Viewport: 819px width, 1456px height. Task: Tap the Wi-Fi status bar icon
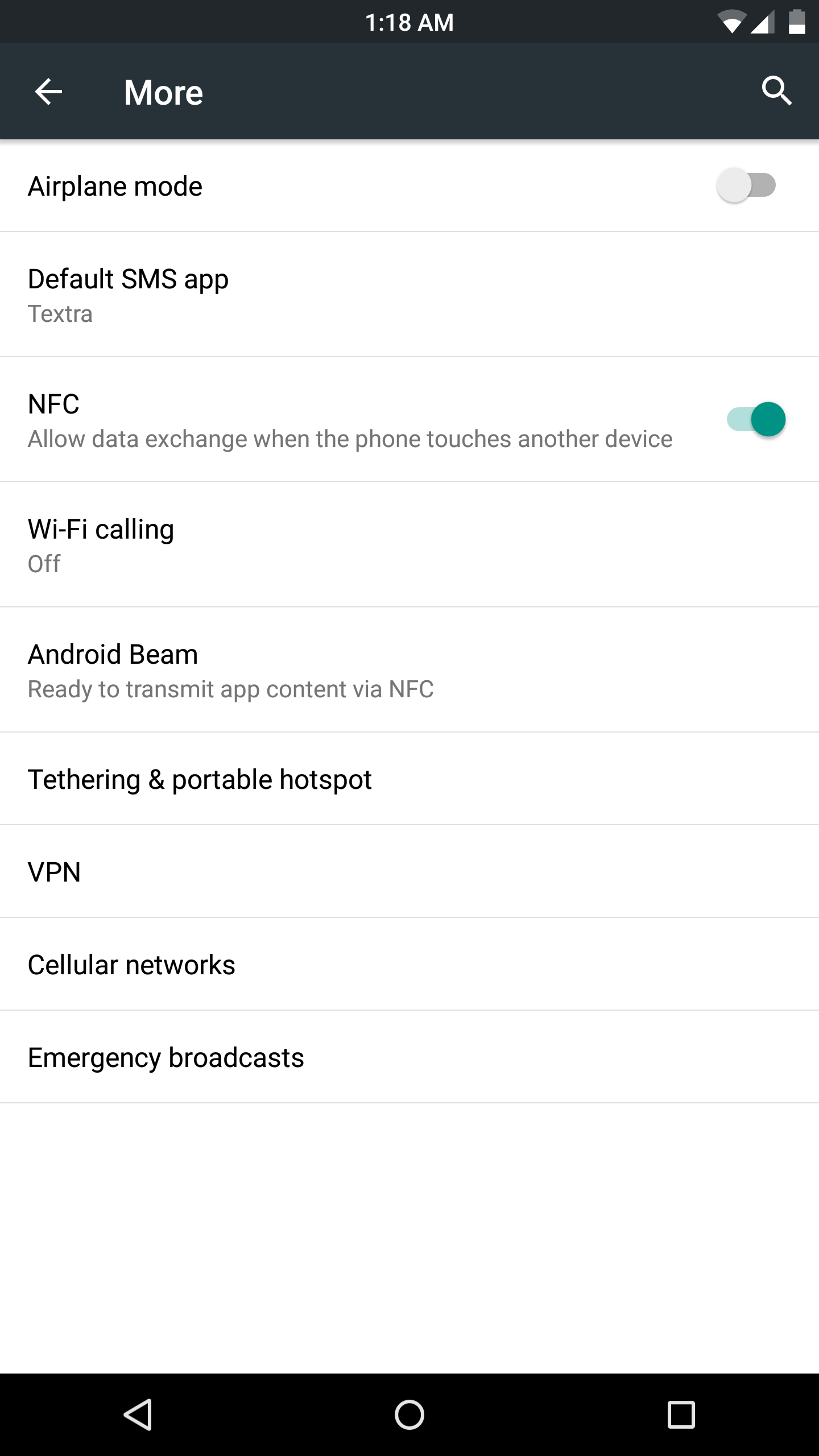(x=734, y=22)
